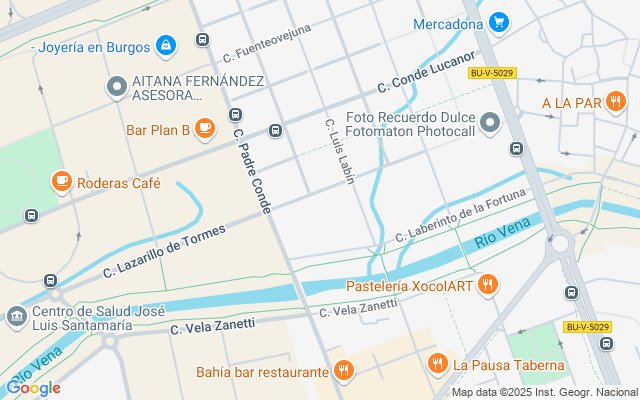
Task: Open the A LA PAR restaurant pin
Action: pyautogui.click(x=617, y=102)
